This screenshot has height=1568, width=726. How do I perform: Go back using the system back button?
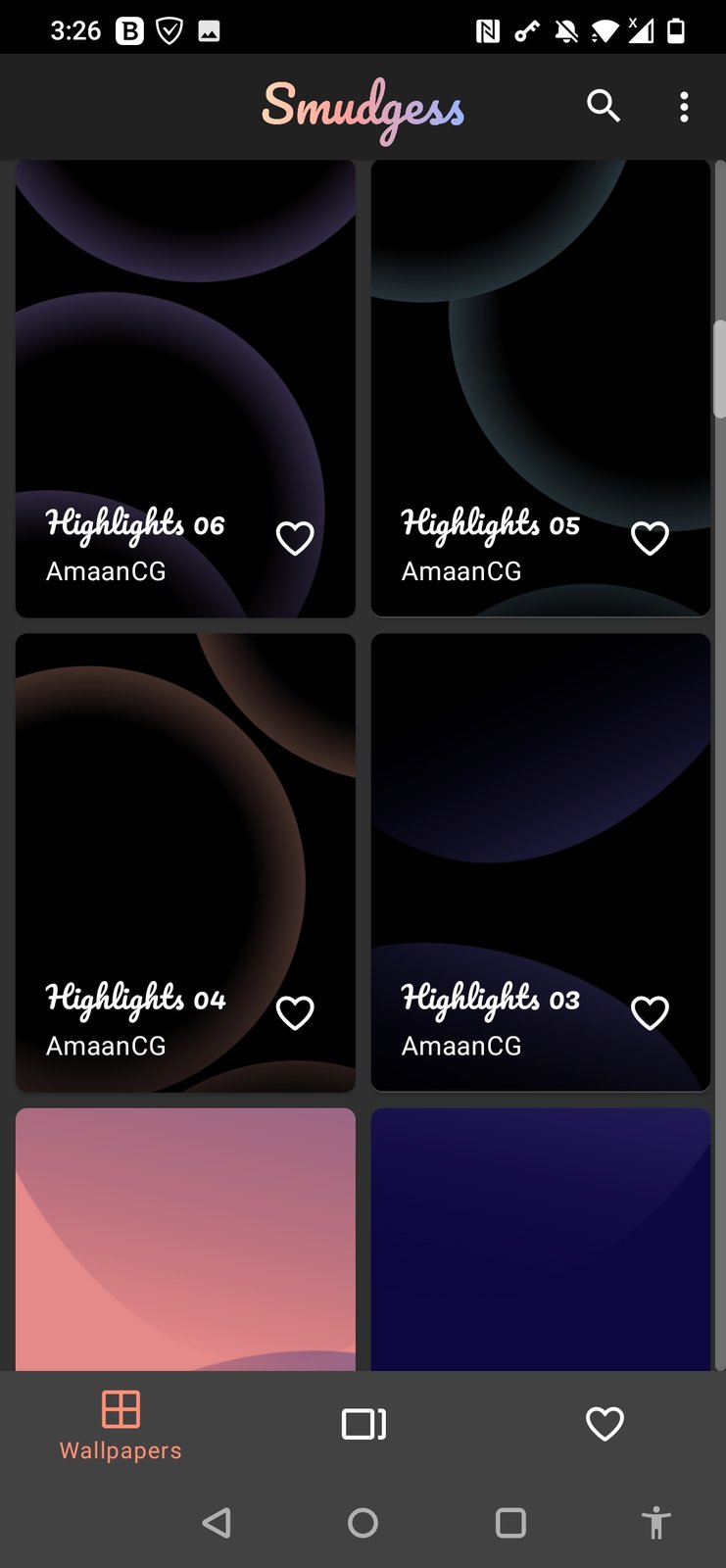[217, 1522]
